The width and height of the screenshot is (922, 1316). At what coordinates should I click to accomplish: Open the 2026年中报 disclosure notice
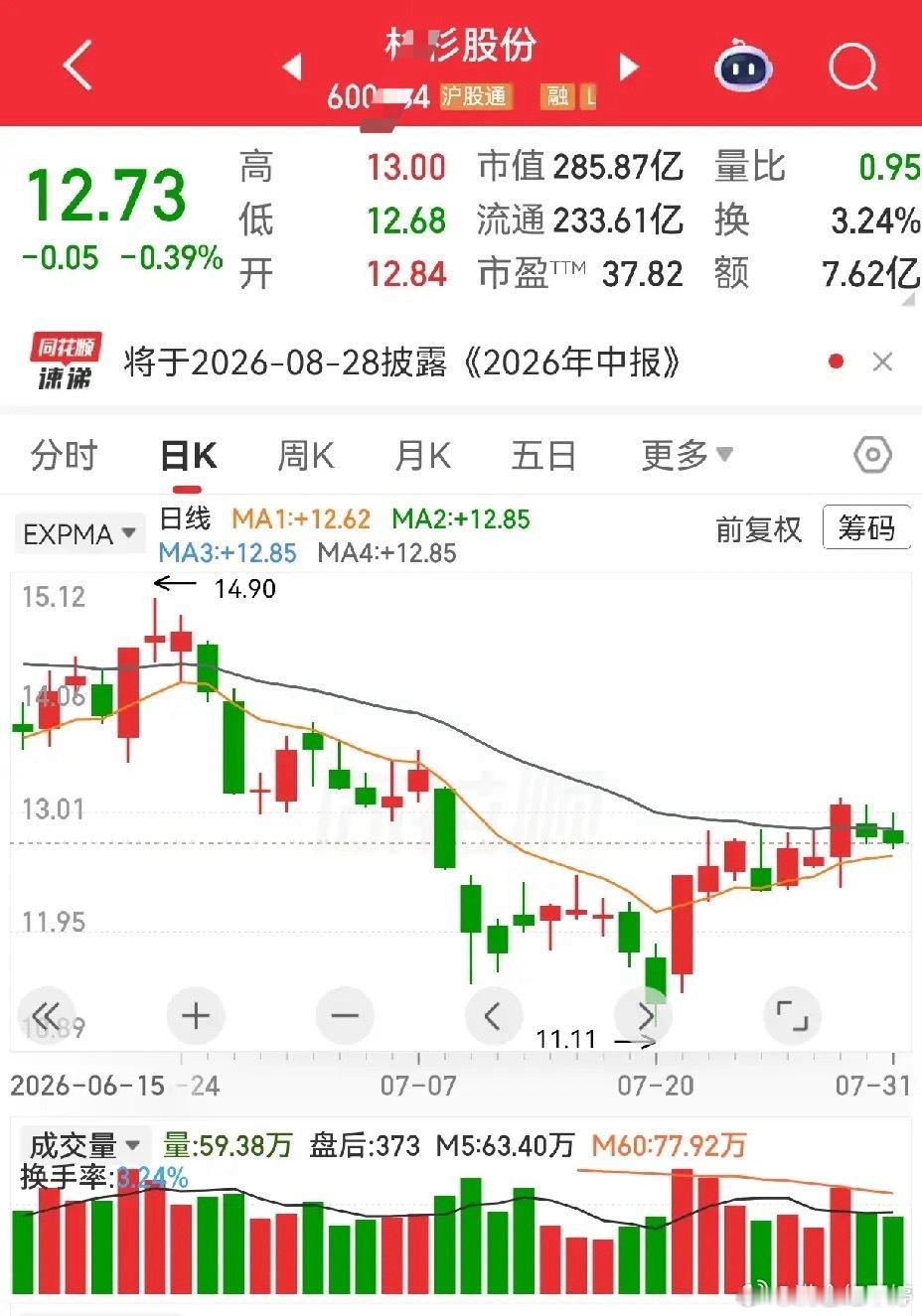tap(401, 363)
